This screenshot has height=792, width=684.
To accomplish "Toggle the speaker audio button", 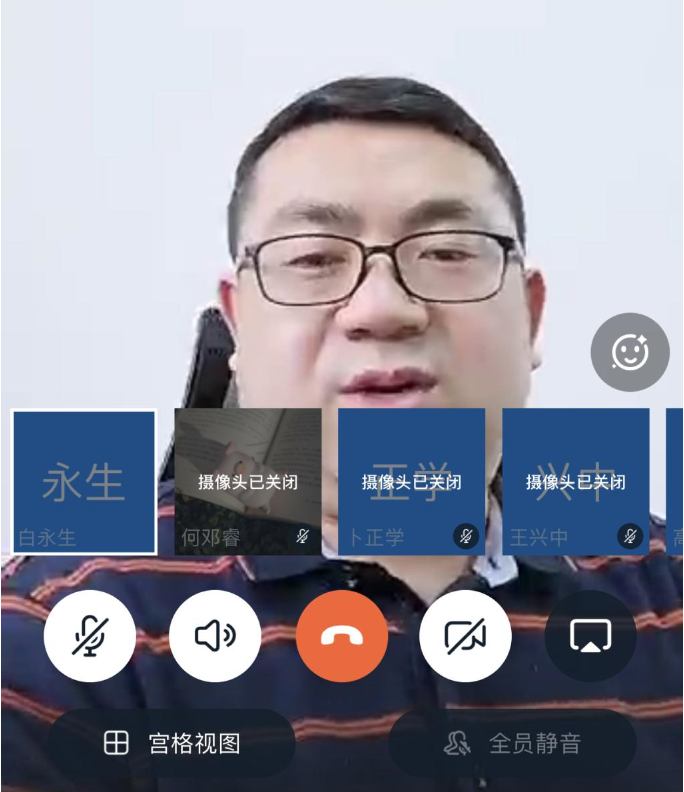I will tap(215, 636).
